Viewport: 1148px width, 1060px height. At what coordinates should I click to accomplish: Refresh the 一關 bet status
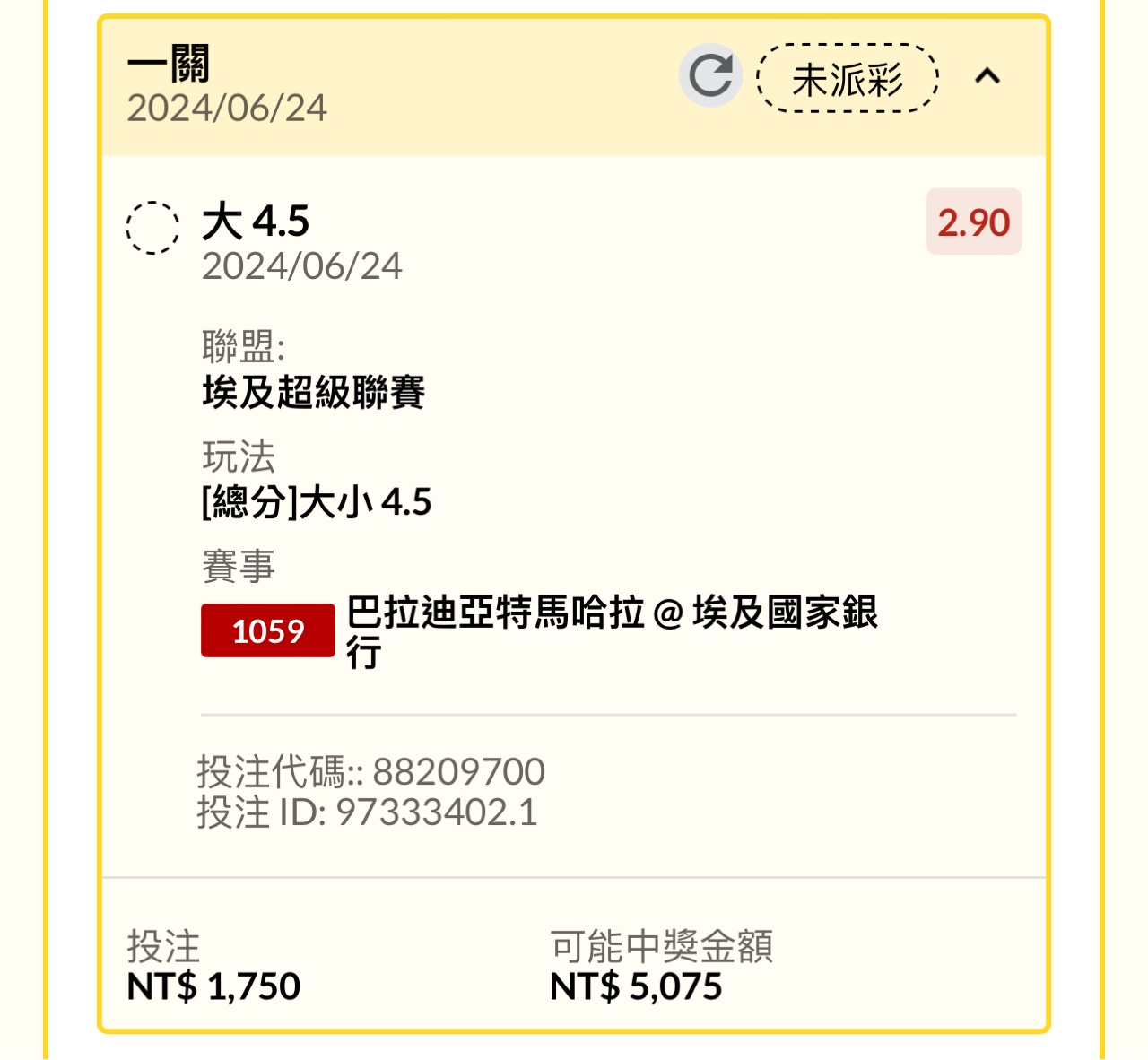[x=710, y=75]
